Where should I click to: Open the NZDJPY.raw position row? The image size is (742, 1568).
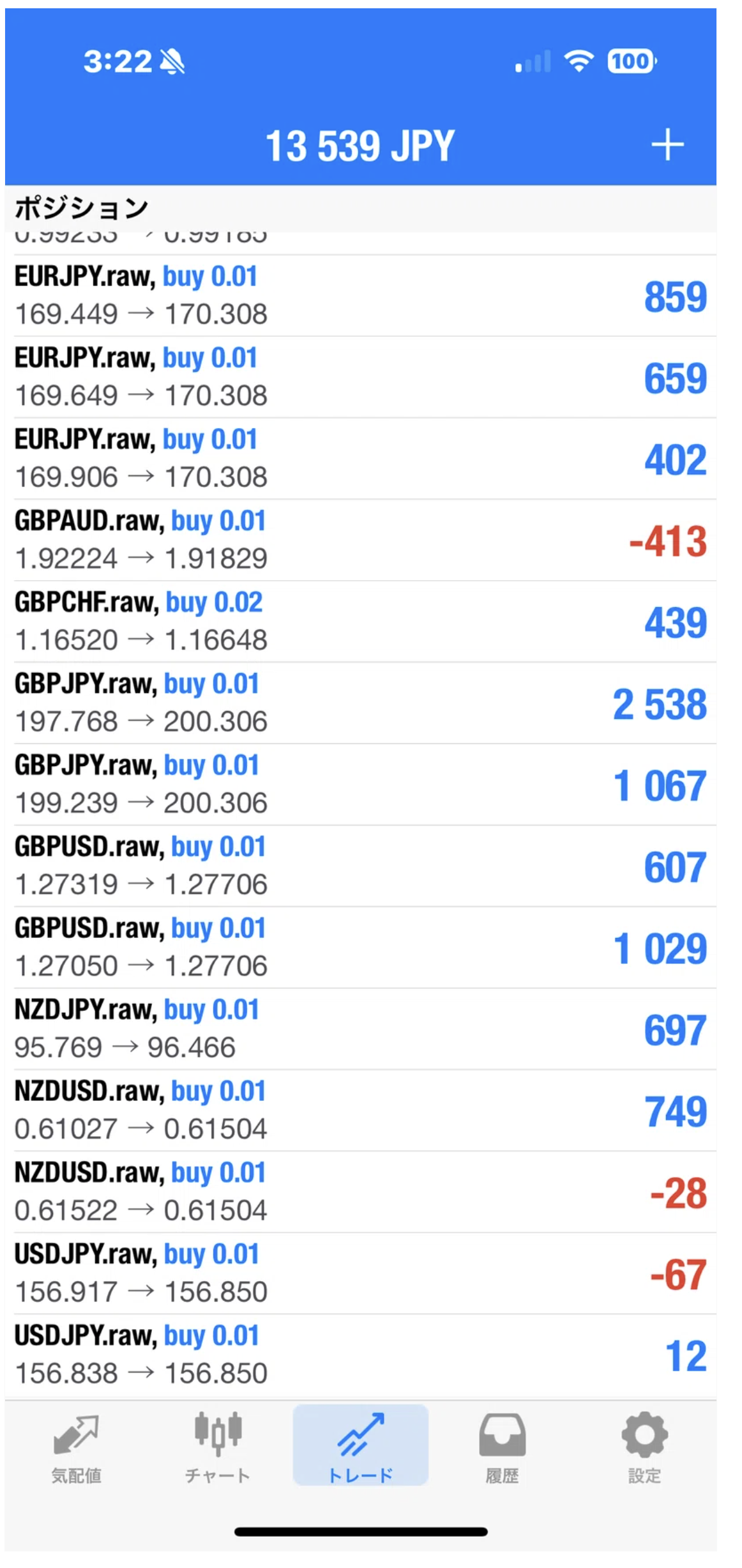click(x=360, y=1029)
